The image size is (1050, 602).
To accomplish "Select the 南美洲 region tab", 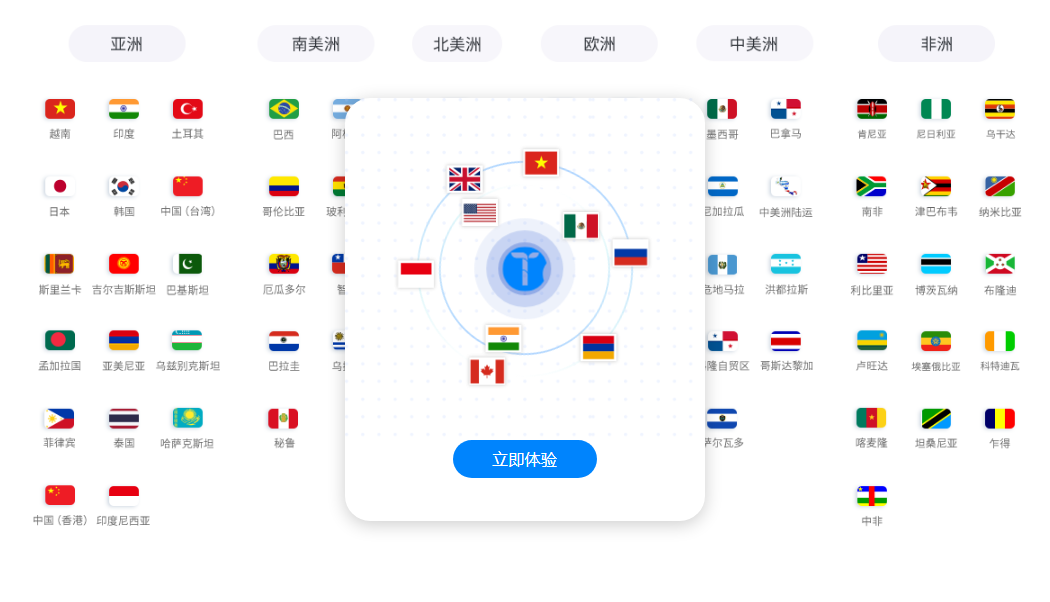I will [x=316, y=44].
